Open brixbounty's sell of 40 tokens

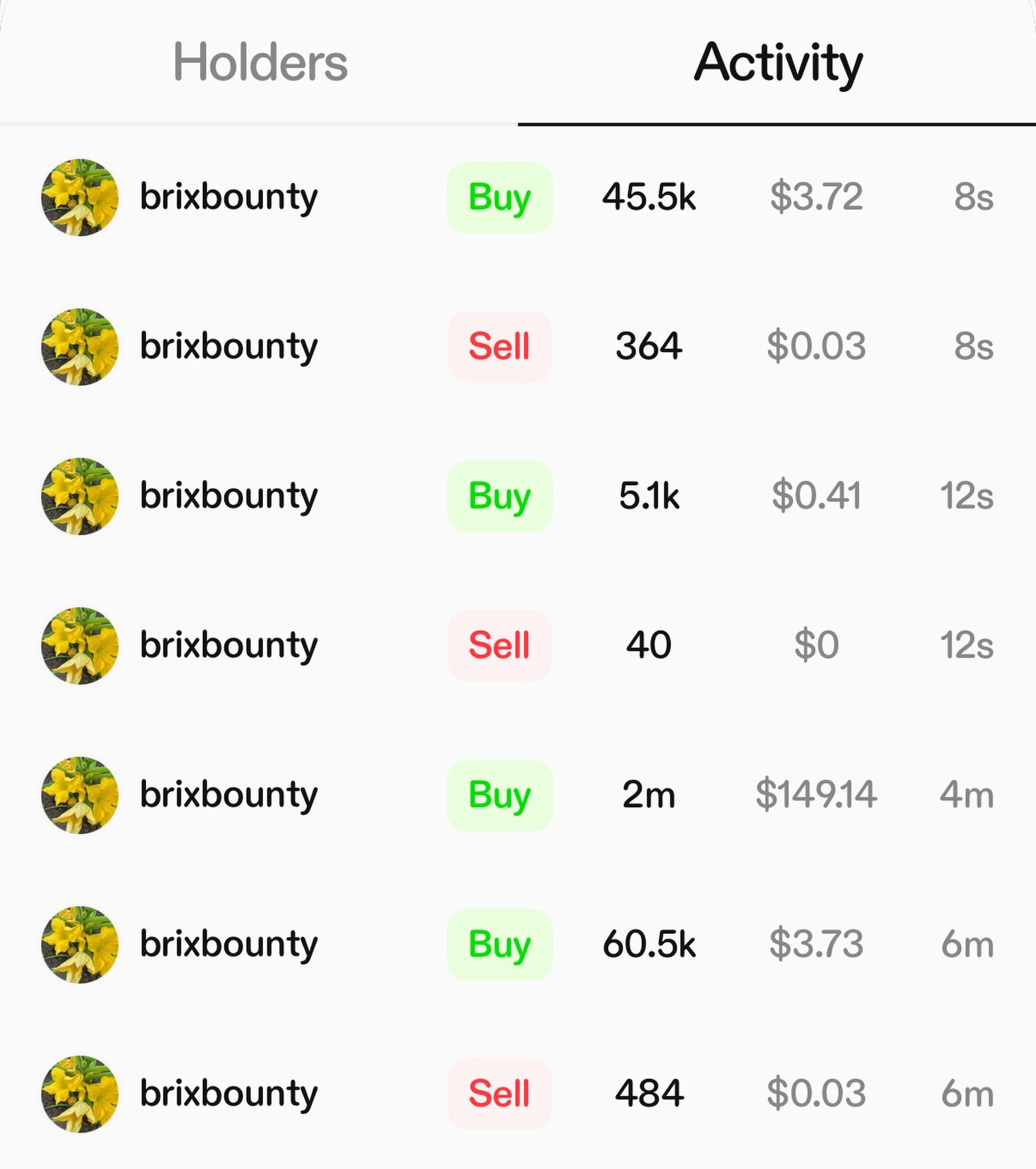click(517, 645)
